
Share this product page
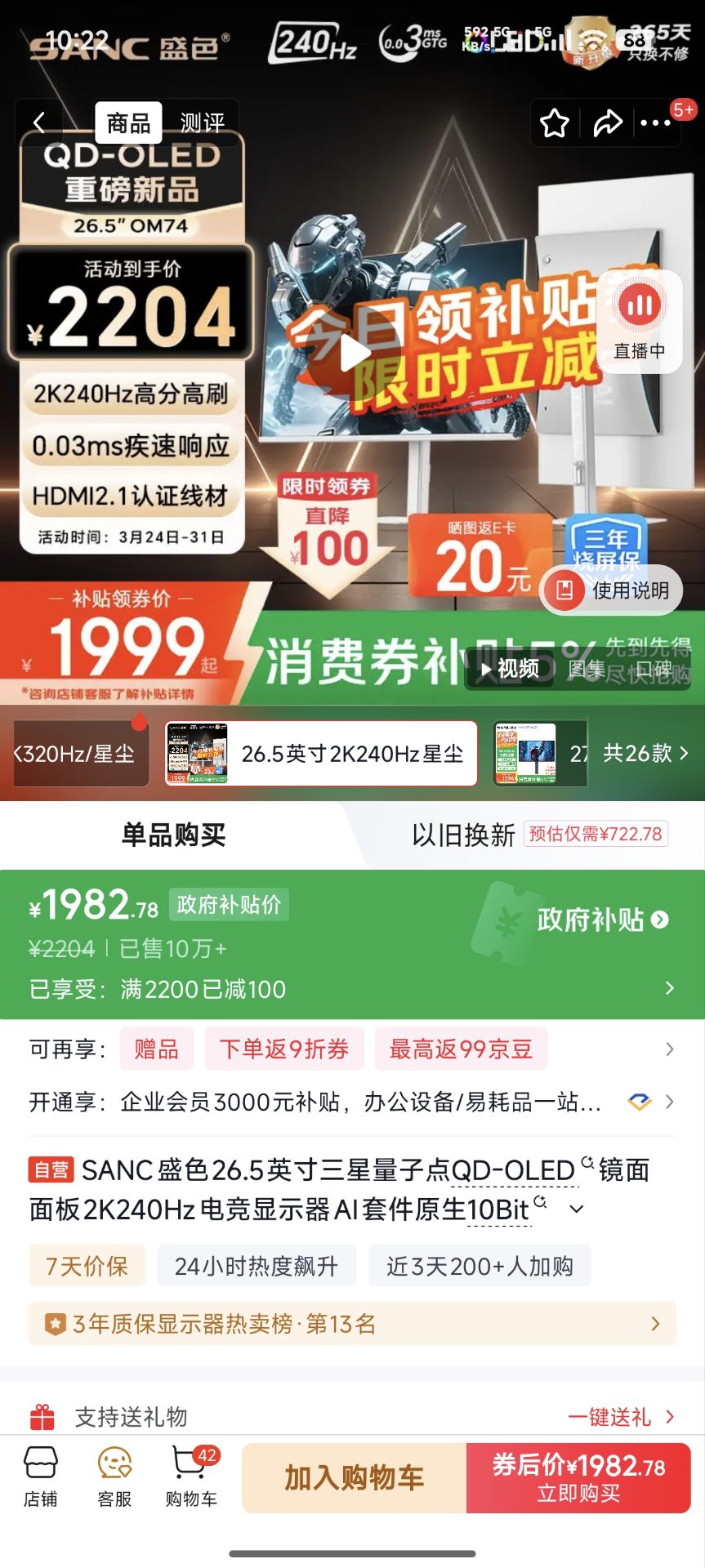(x=608, y=123)
